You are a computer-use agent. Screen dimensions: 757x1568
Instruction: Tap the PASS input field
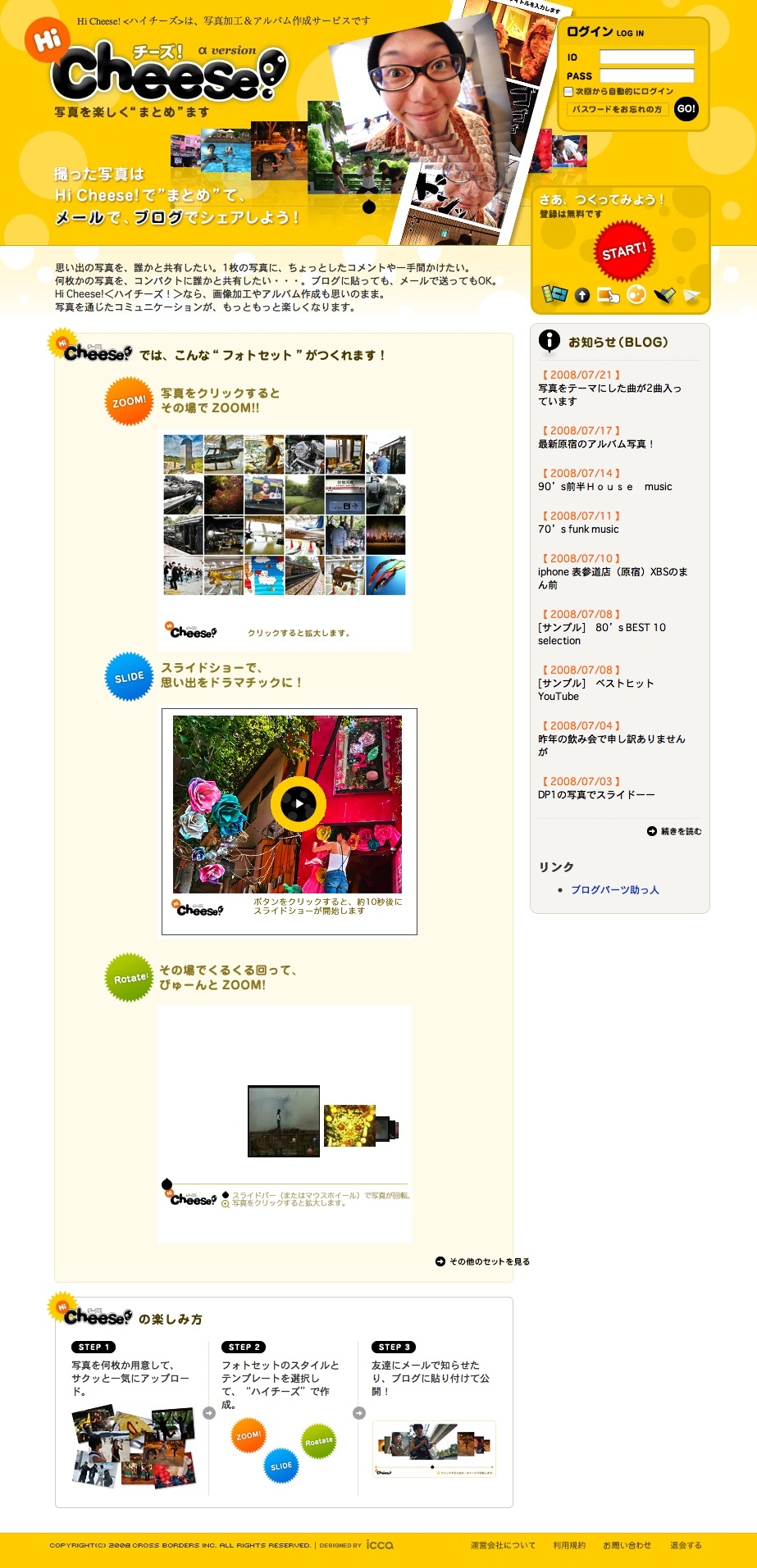[x=646, y=75]
